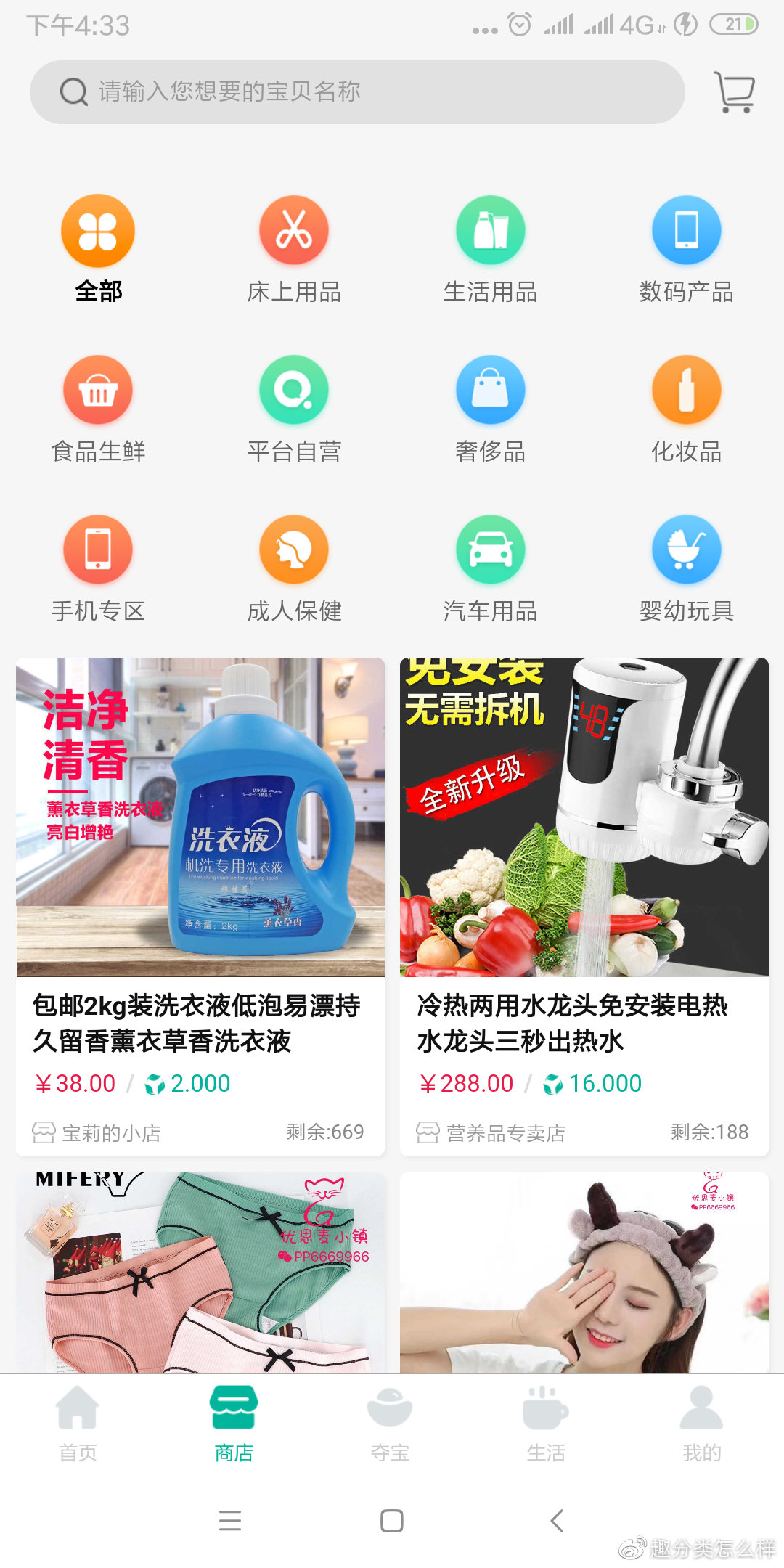This screenshot has width=784, height=1568.
Task: Select the 平台自营 category icon
Action: 294,390
